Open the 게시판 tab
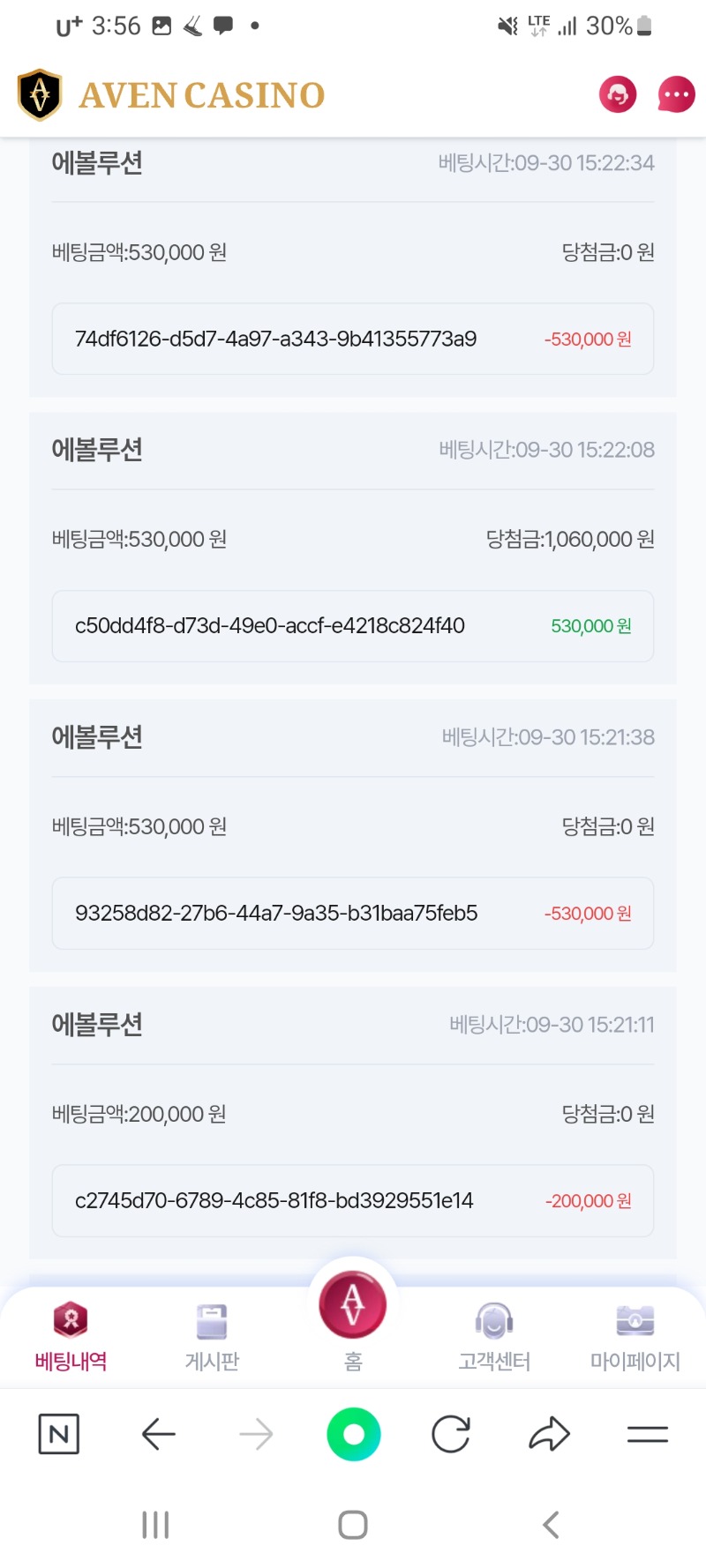706x1568 pixels. (x=212, y=1336)
